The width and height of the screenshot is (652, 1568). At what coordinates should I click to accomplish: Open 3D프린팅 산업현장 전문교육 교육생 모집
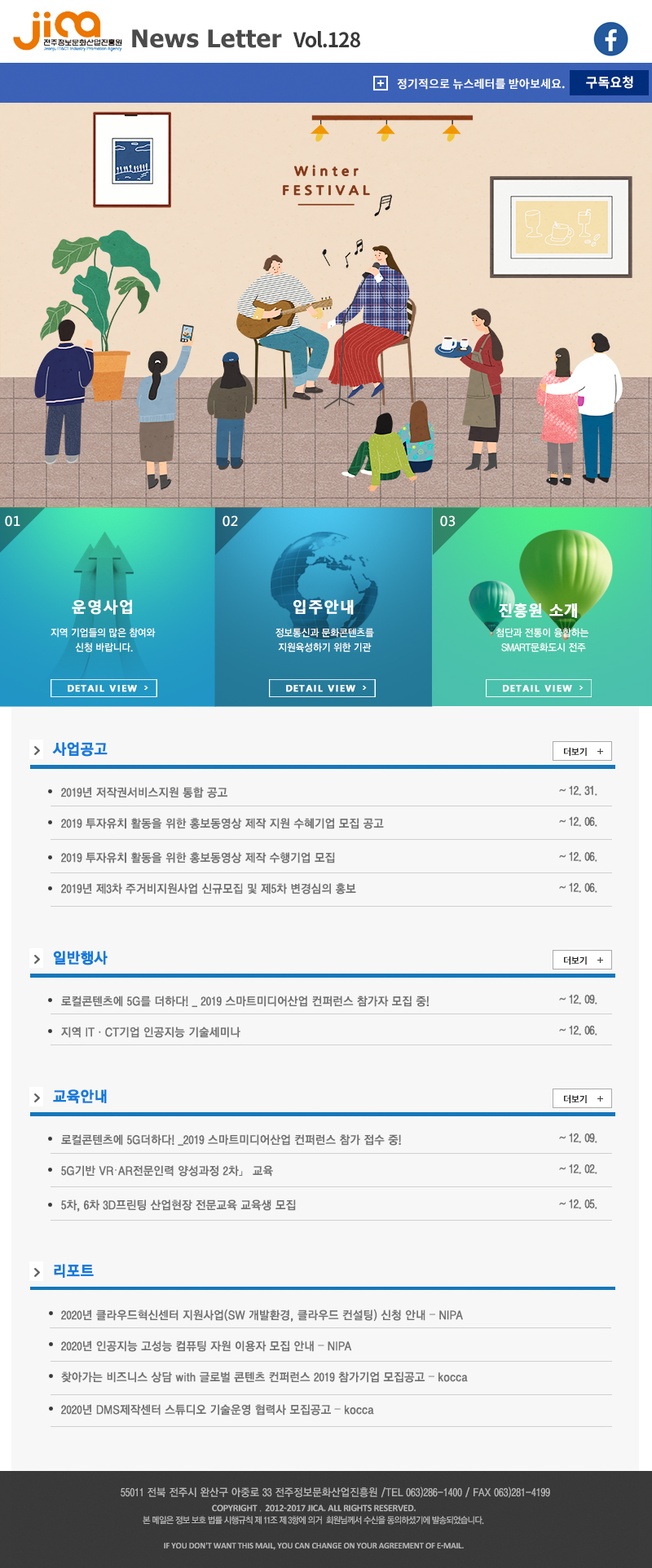[x=178, y=1205]
